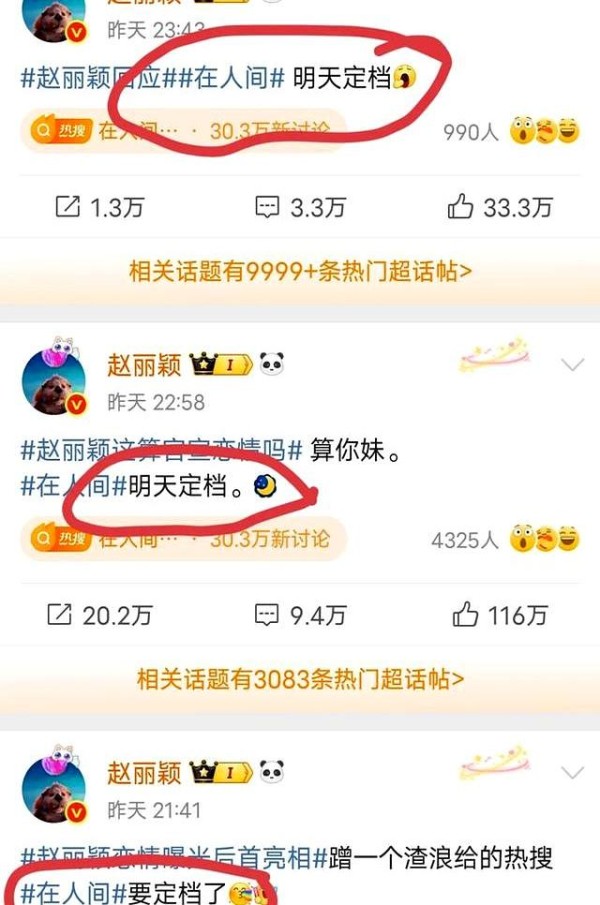Expand the options chevron on the 21:41 post
The width and height of the screenshot is (600, 905).
[572, 772]
